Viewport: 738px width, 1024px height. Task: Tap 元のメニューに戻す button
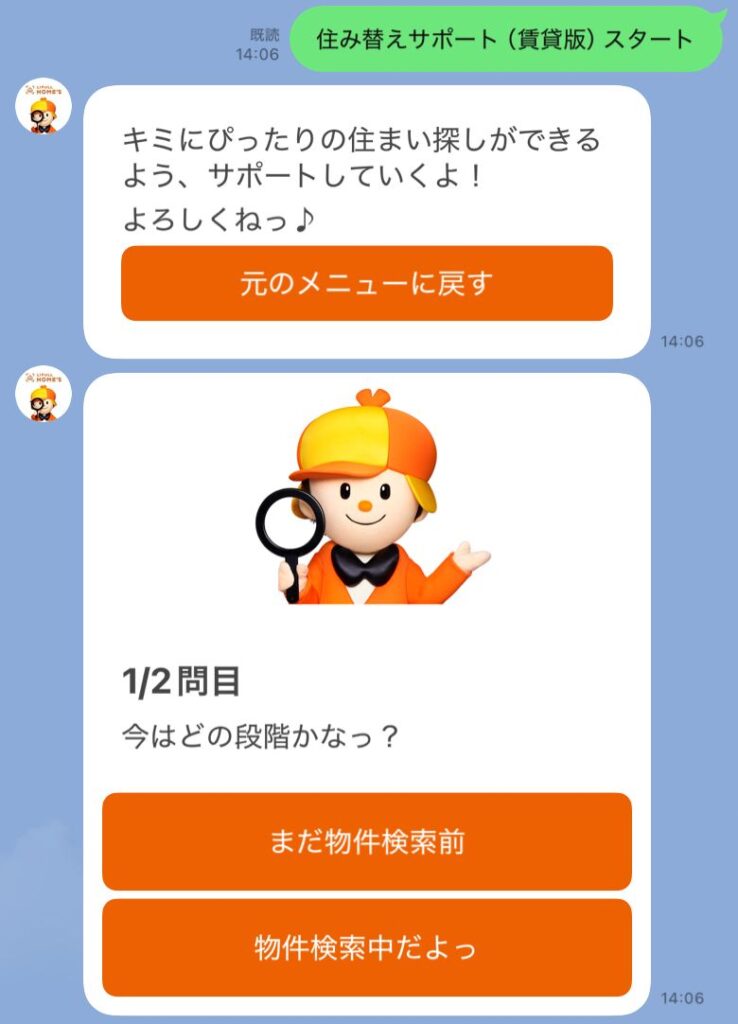(x=366, y=284)
